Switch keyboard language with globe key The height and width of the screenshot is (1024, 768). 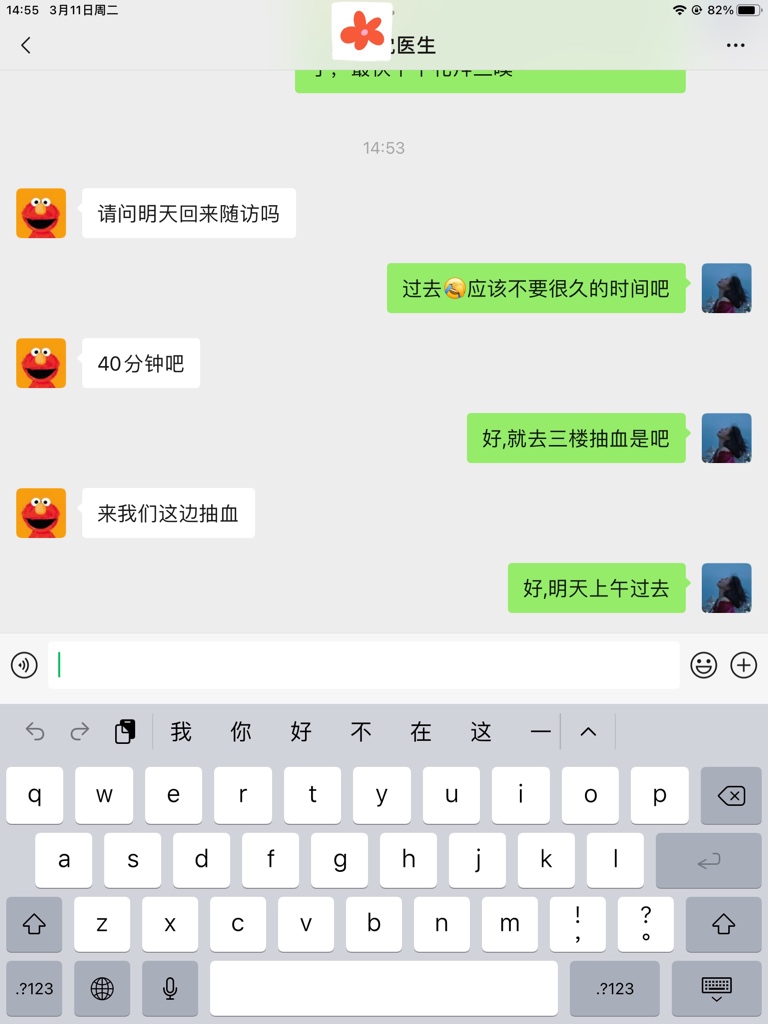point(102,989)
